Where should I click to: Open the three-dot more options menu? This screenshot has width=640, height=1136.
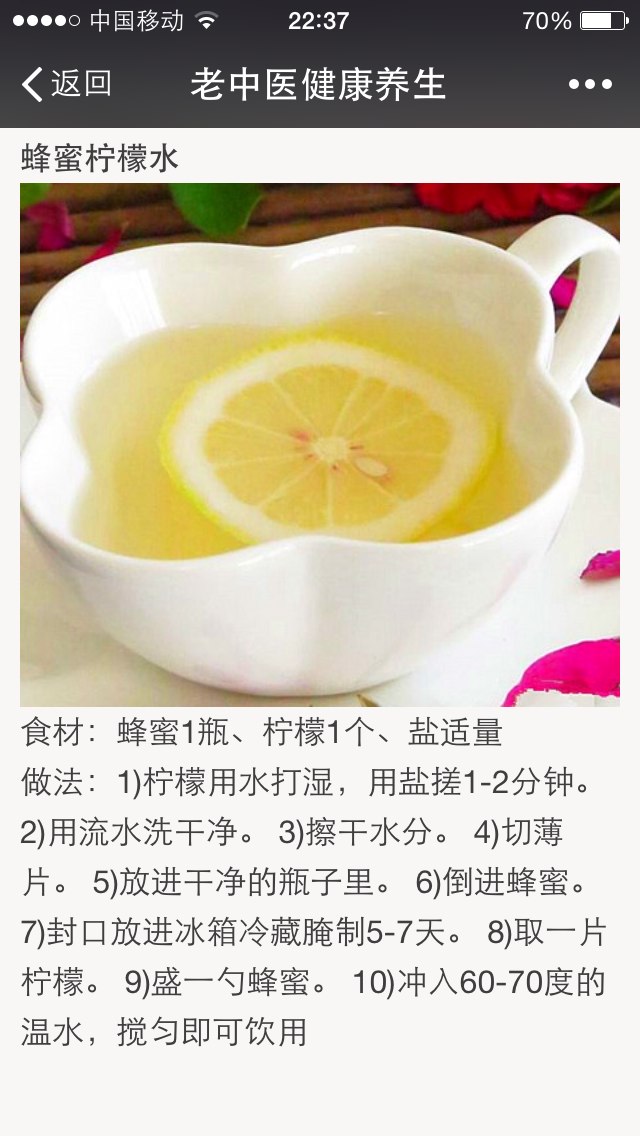click(x=590, y=85)
